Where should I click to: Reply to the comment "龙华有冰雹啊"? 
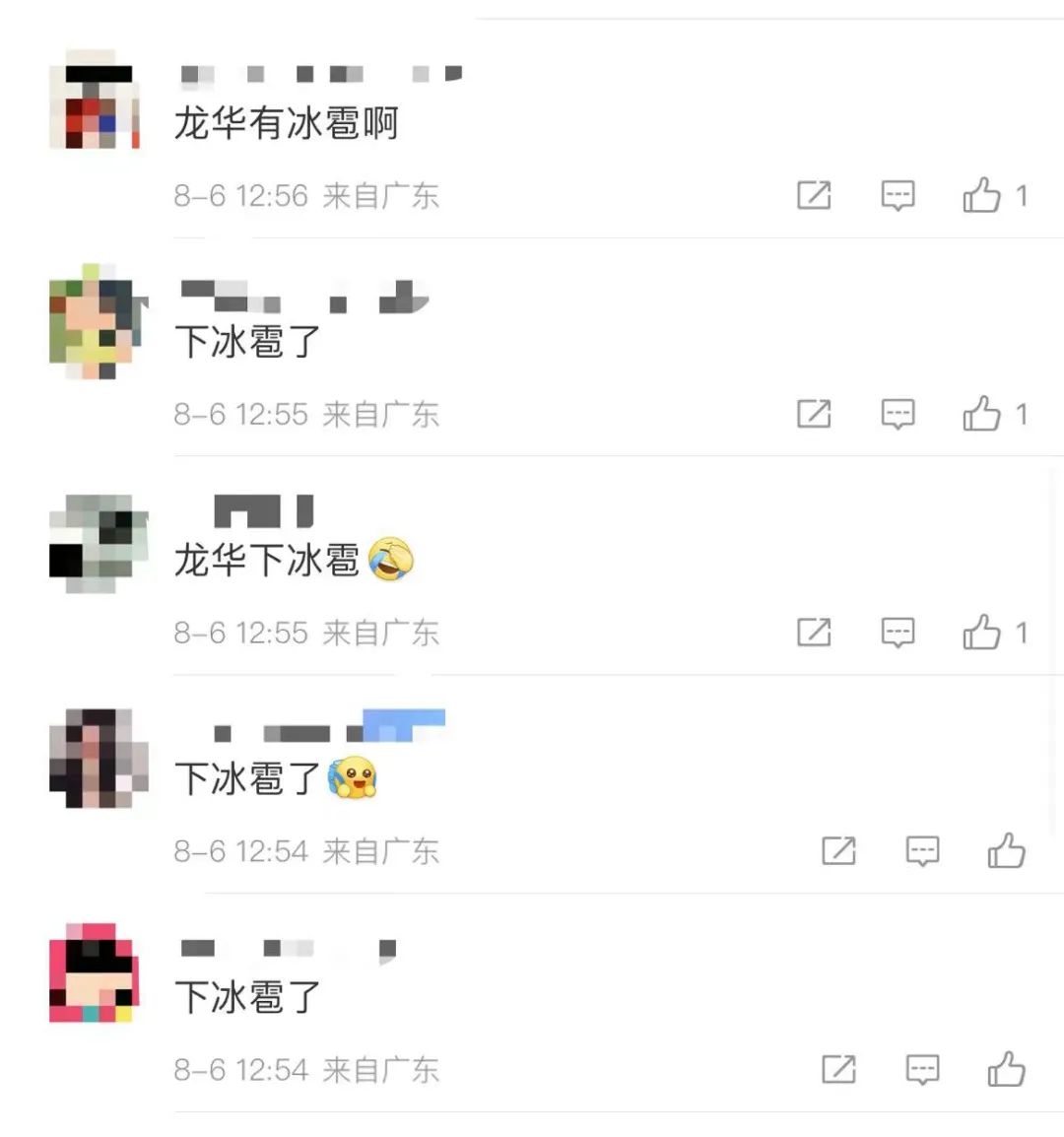point(898,195)
